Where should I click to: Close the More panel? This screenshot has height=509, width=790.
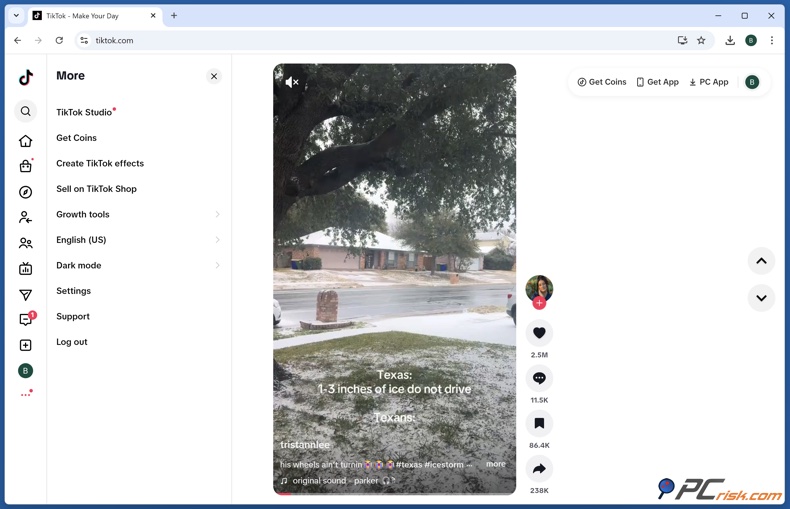point(214,76)
